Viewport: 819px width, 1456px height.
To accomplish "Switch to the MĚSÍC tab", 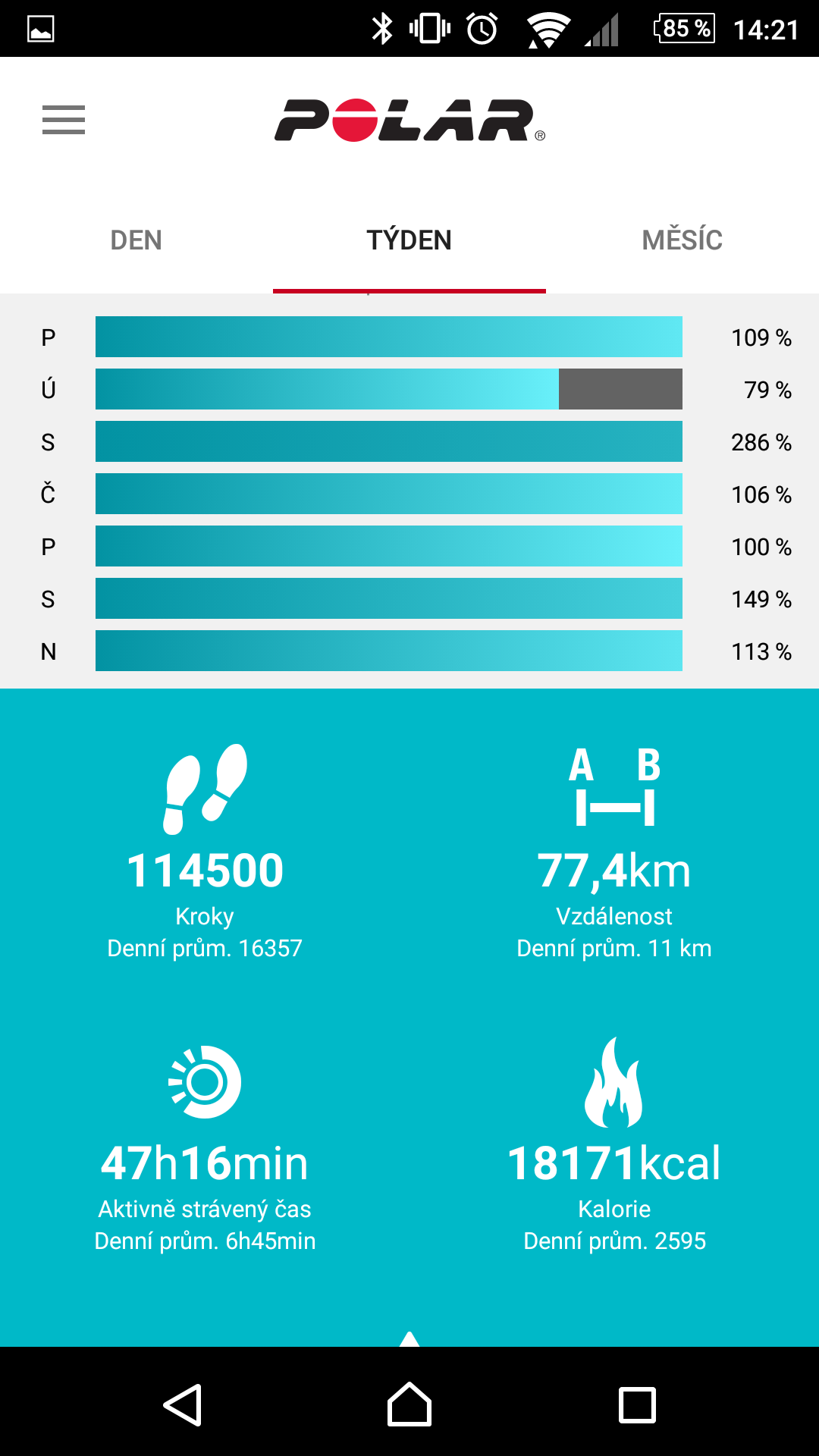I will coord(682,240).
